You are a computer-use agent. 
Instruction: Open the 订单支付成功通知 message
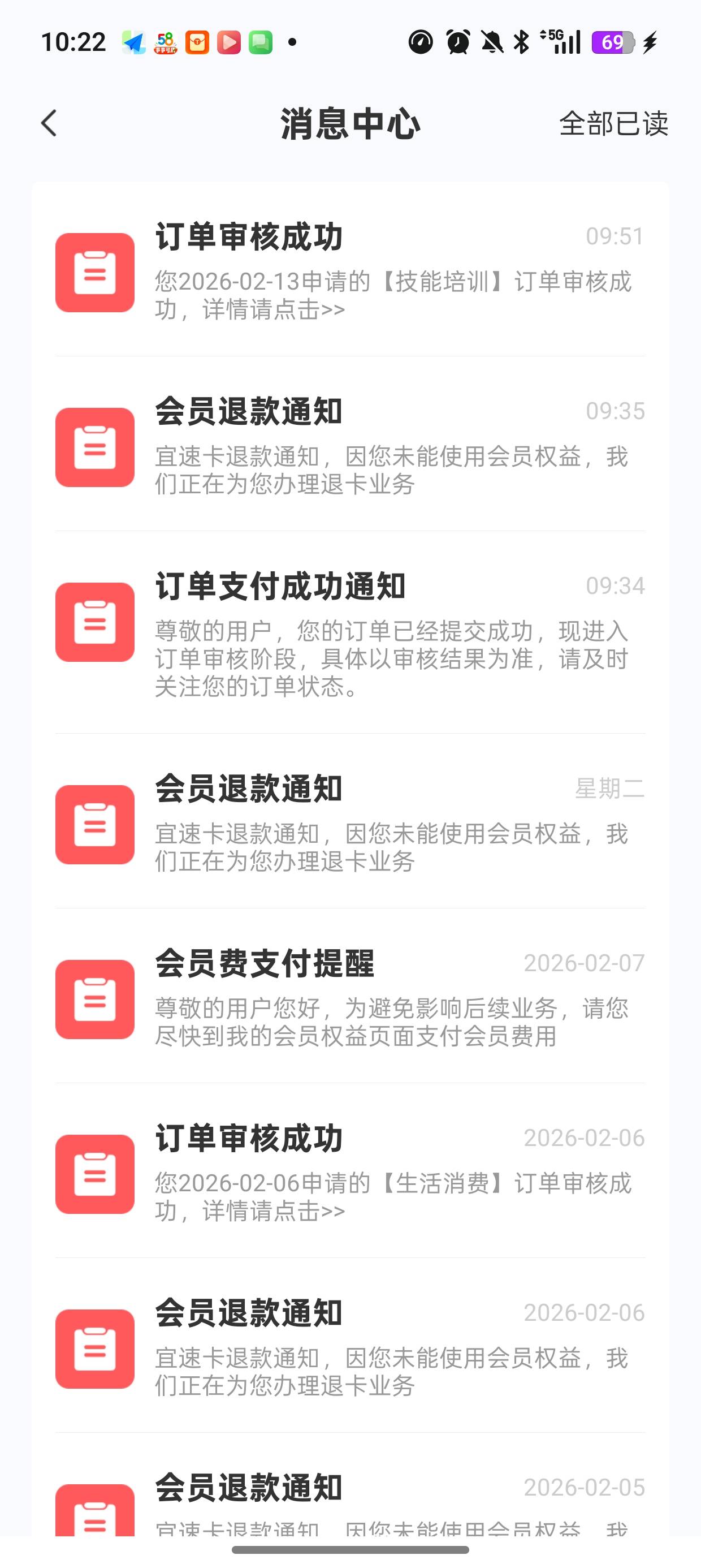(350, 632)
